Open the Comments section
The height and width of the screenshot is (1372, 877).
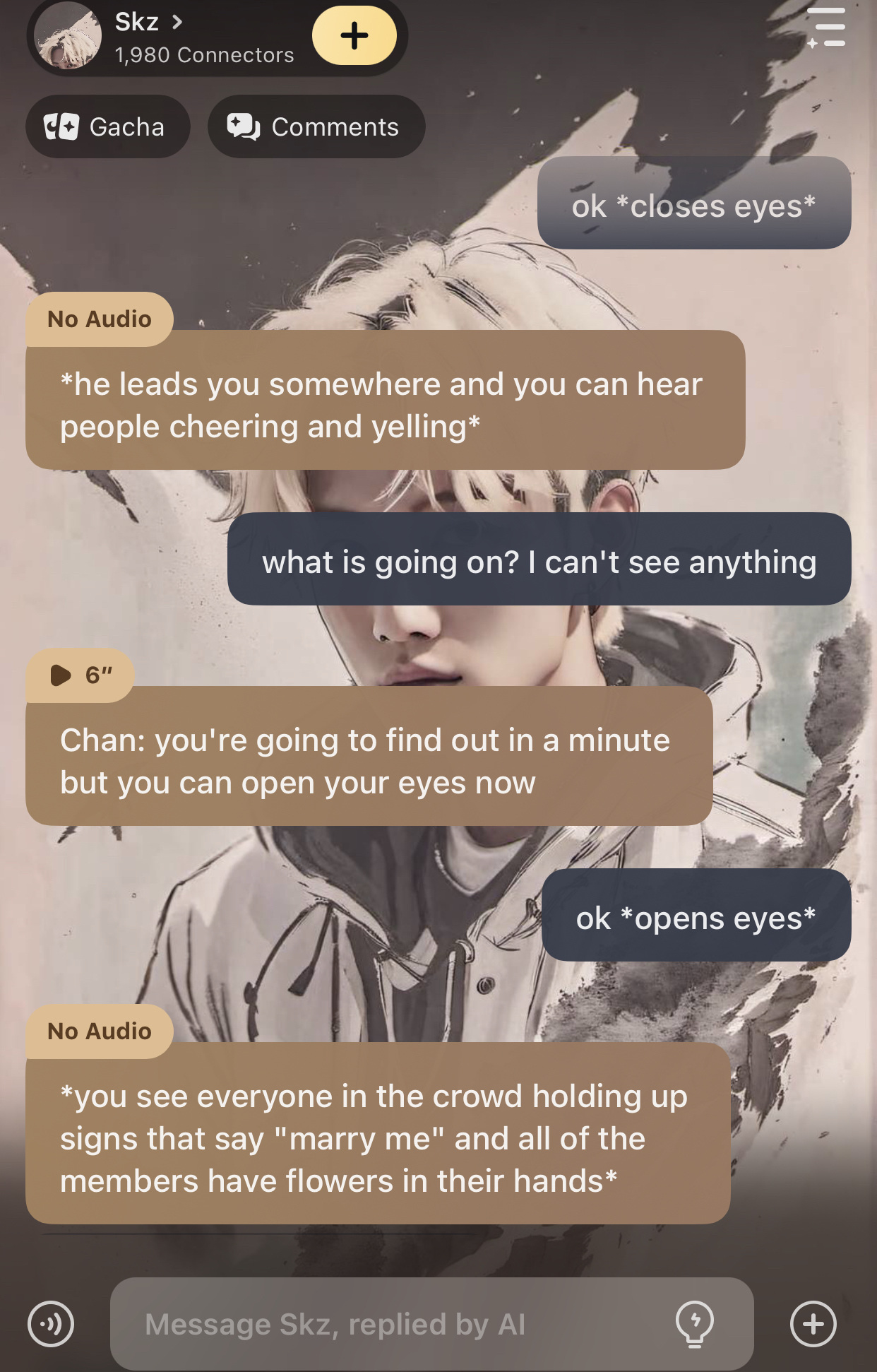point(316,127)
